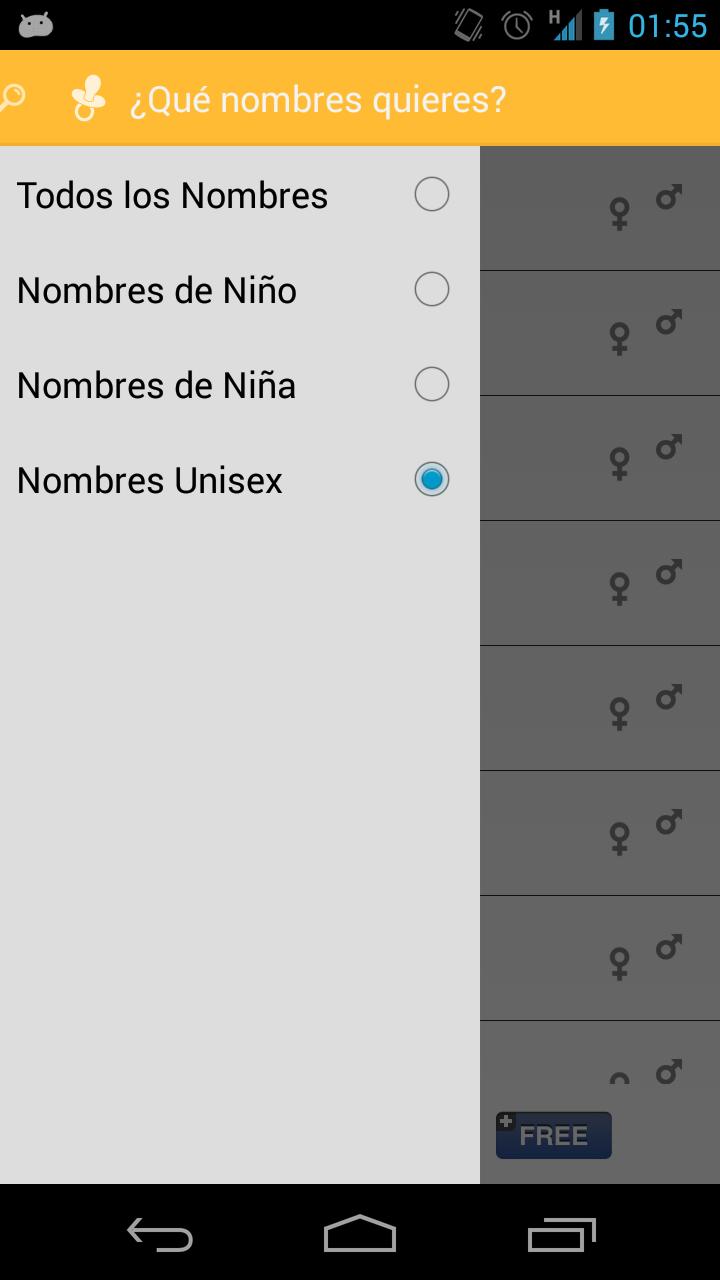The height and width of the screenshot is (1280, 720).
Task: Click the pacifier icon beside the title
Action: [x=87, y=97]
